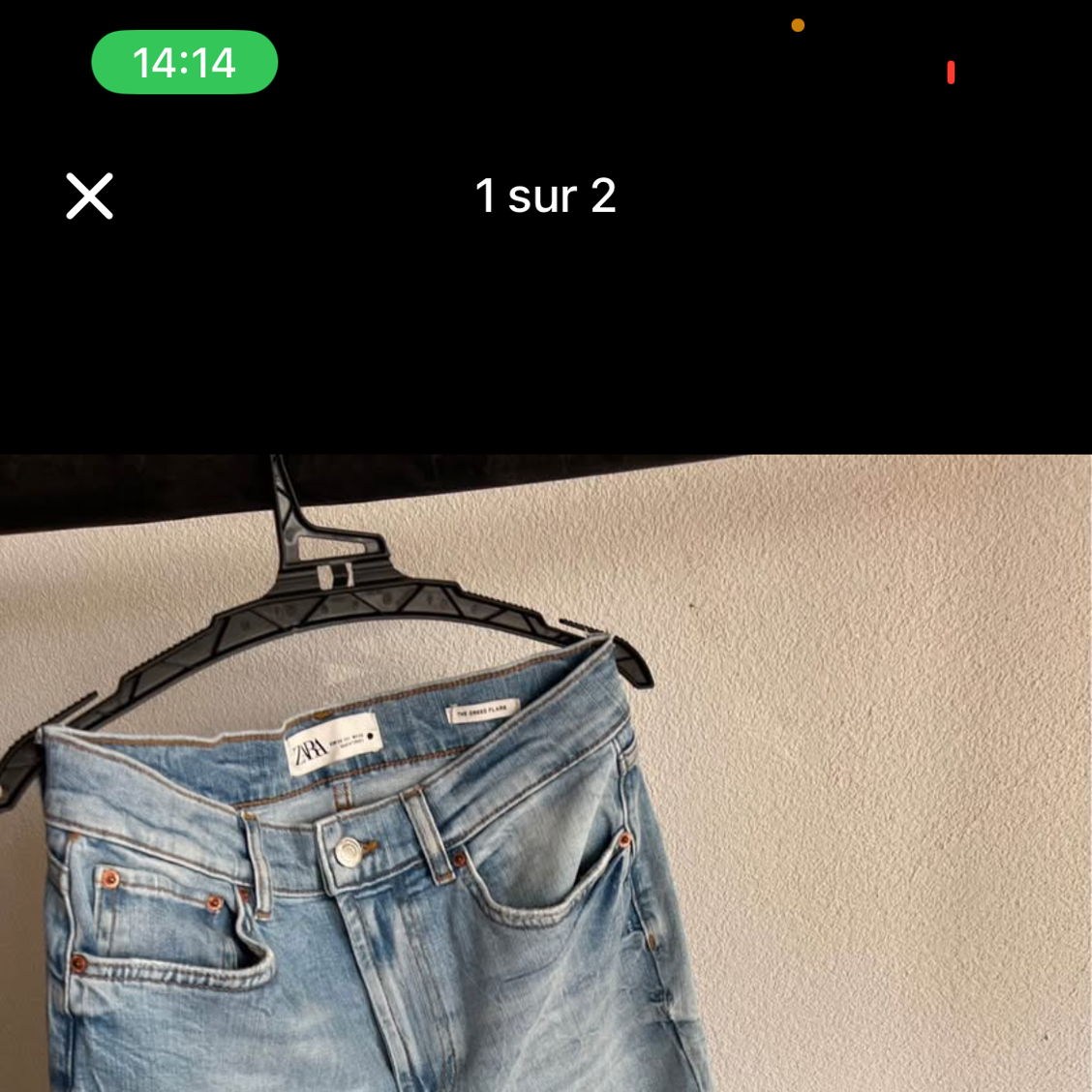This screenshot has width=1092, height=1092.
Task: Close the photo viewer
Action: (x=90, y=197)
